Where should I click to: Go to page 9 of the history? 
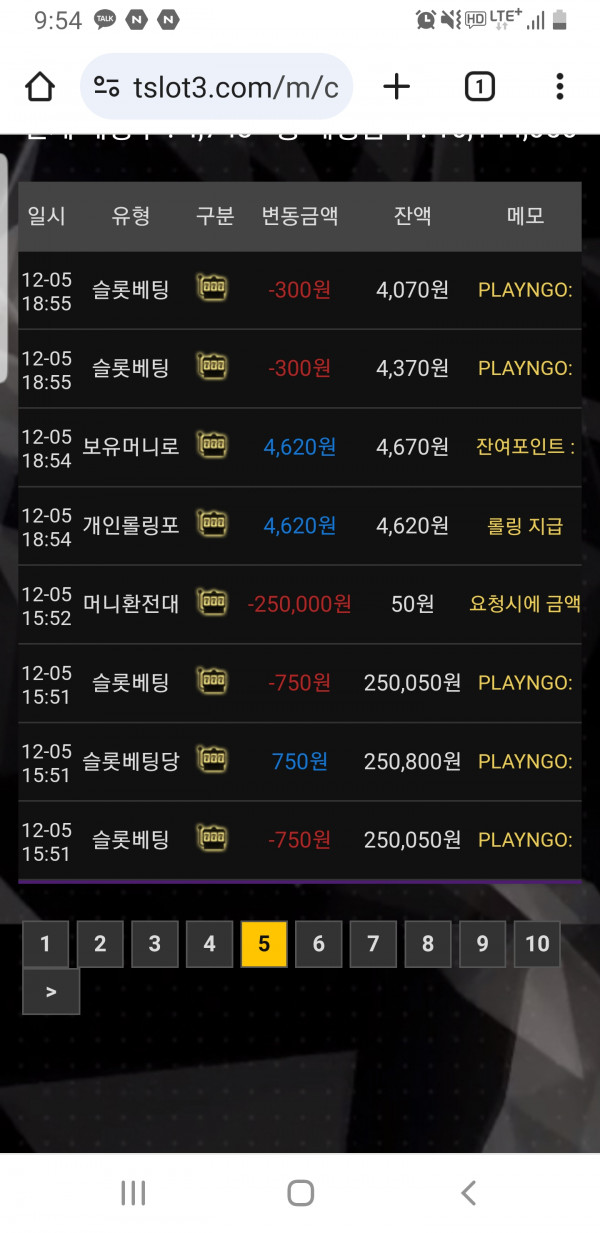click(x=482, y=944)
